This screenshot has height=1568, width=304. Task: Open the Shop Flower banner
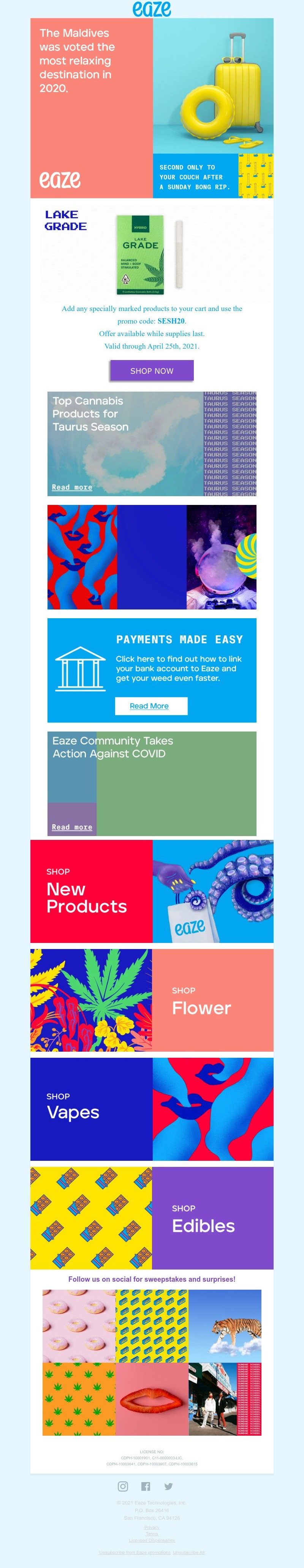click(x=151, y=1000)
